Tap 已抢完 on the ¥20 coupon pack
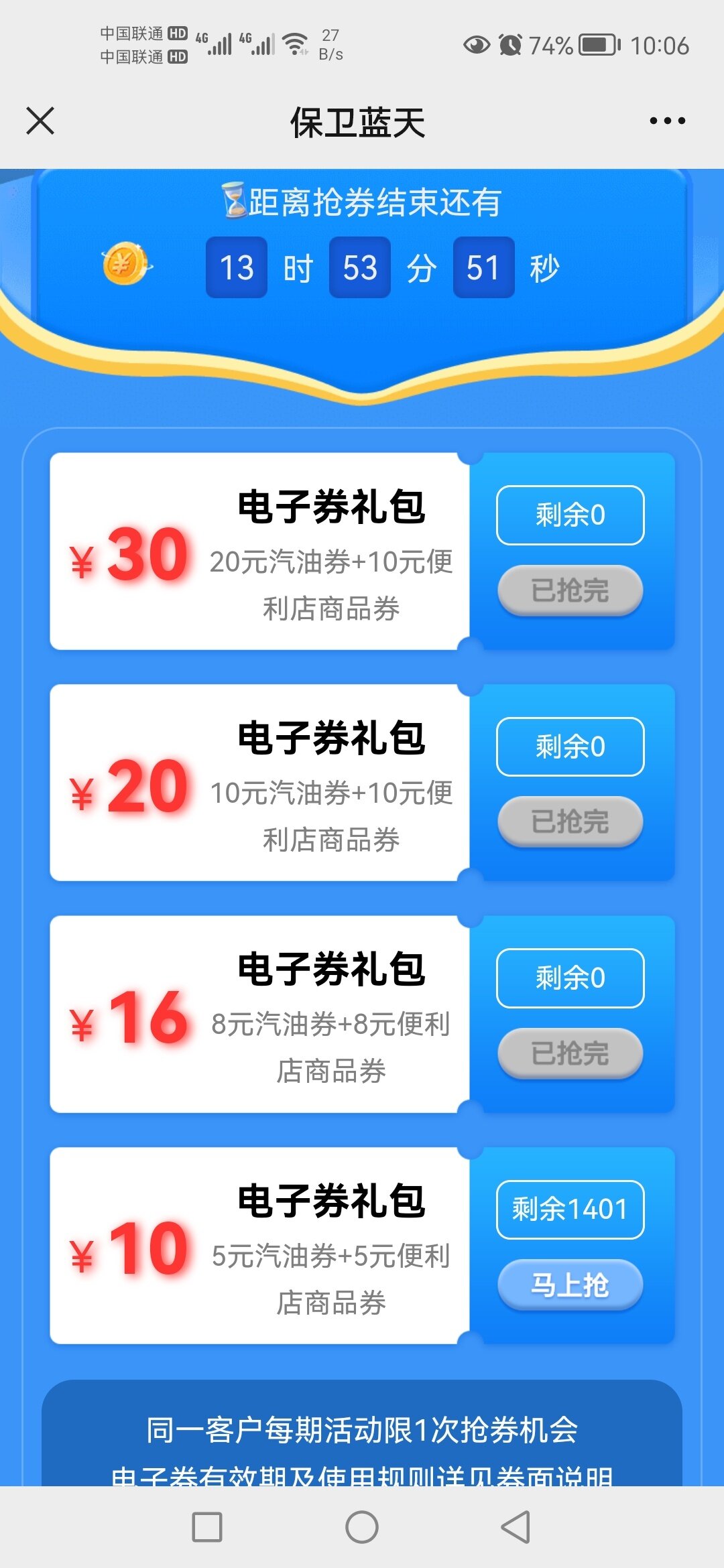The width and height of the screenshot is (724, 1568). click(570, 822)
